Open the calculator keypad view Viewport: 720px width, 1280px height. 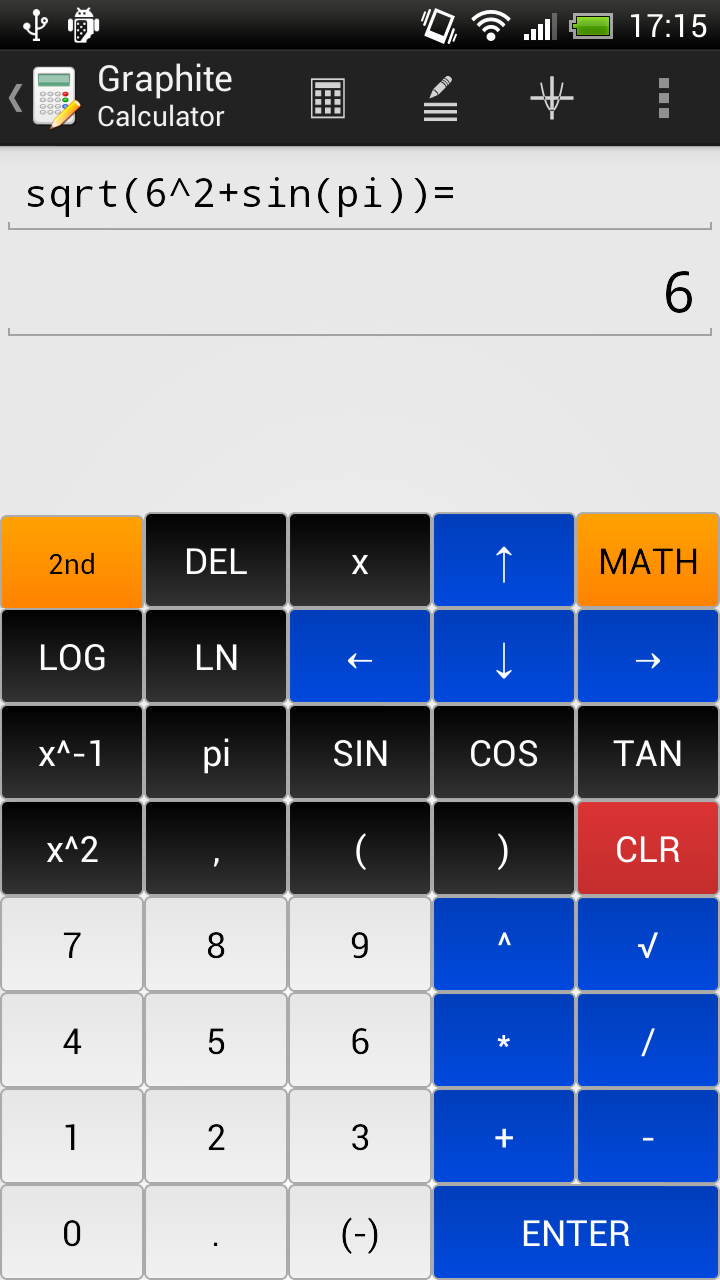click(x=326, y=97)
